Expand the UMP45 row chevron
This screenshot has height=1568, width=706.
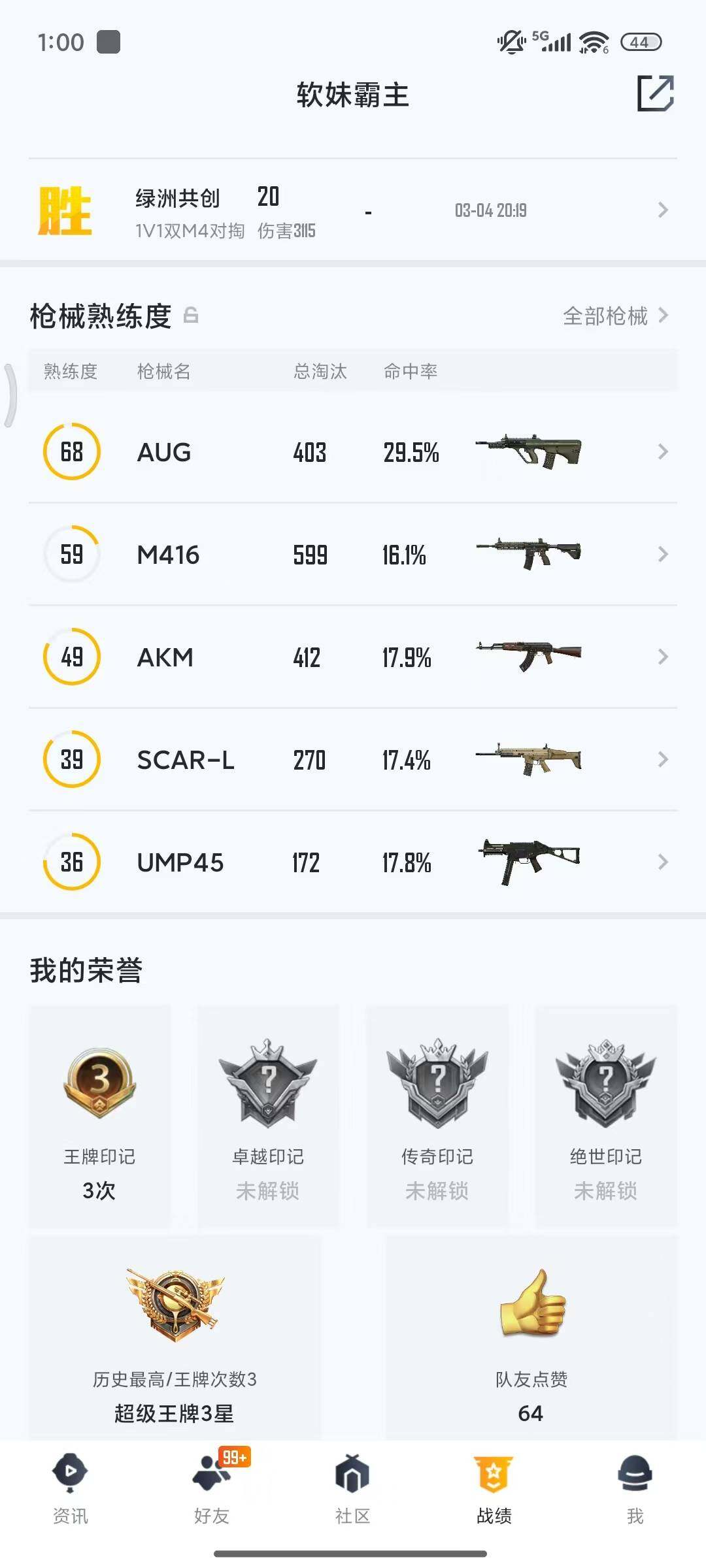(x=663, y=862)
